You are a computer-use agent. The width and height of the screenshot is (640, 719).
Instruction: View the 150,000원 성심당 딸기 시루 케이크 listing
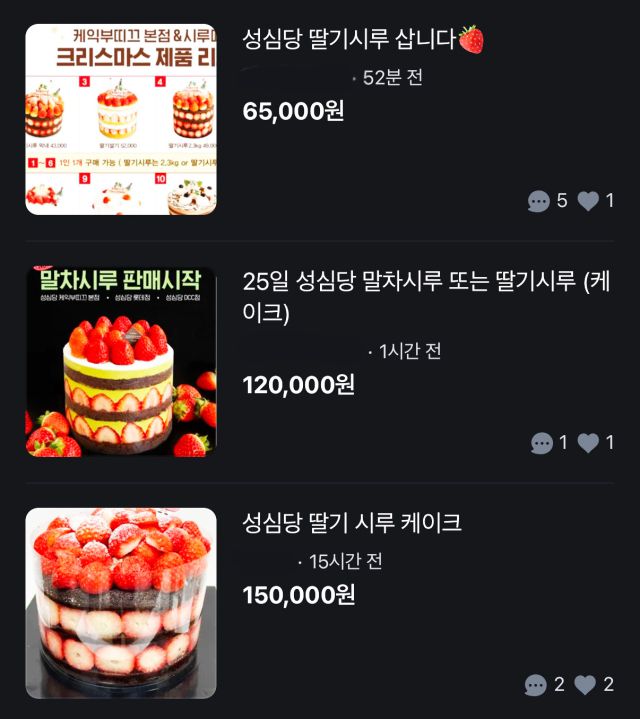[x=352, y=522]
